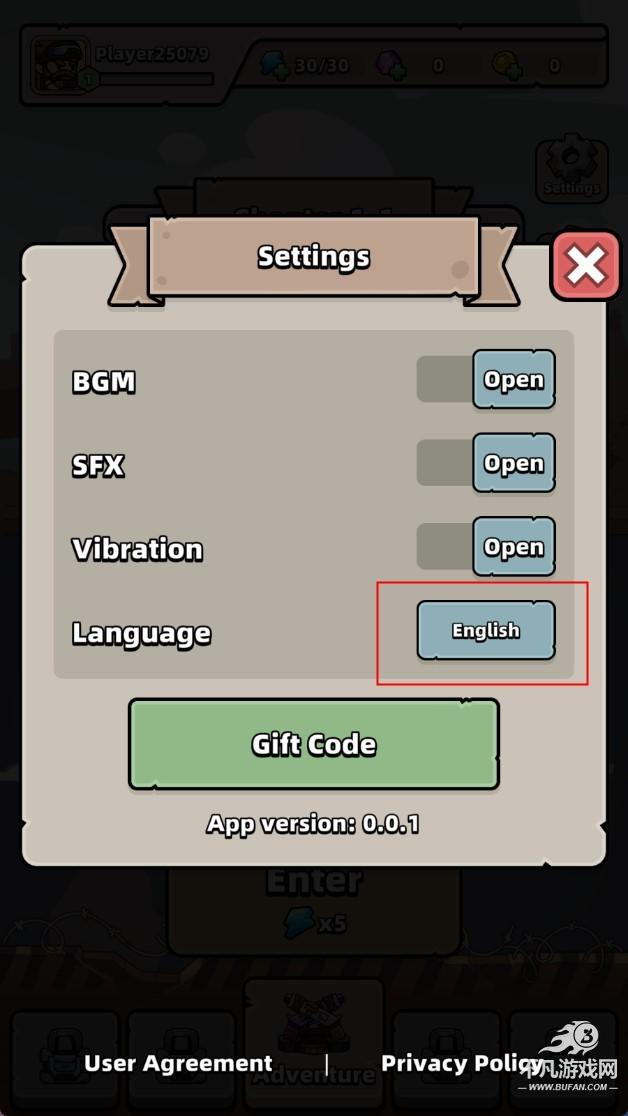Viewport: 628px width, 1116px height.
Task: View the Privacy Policy
Action: (x=462, y=1064)
